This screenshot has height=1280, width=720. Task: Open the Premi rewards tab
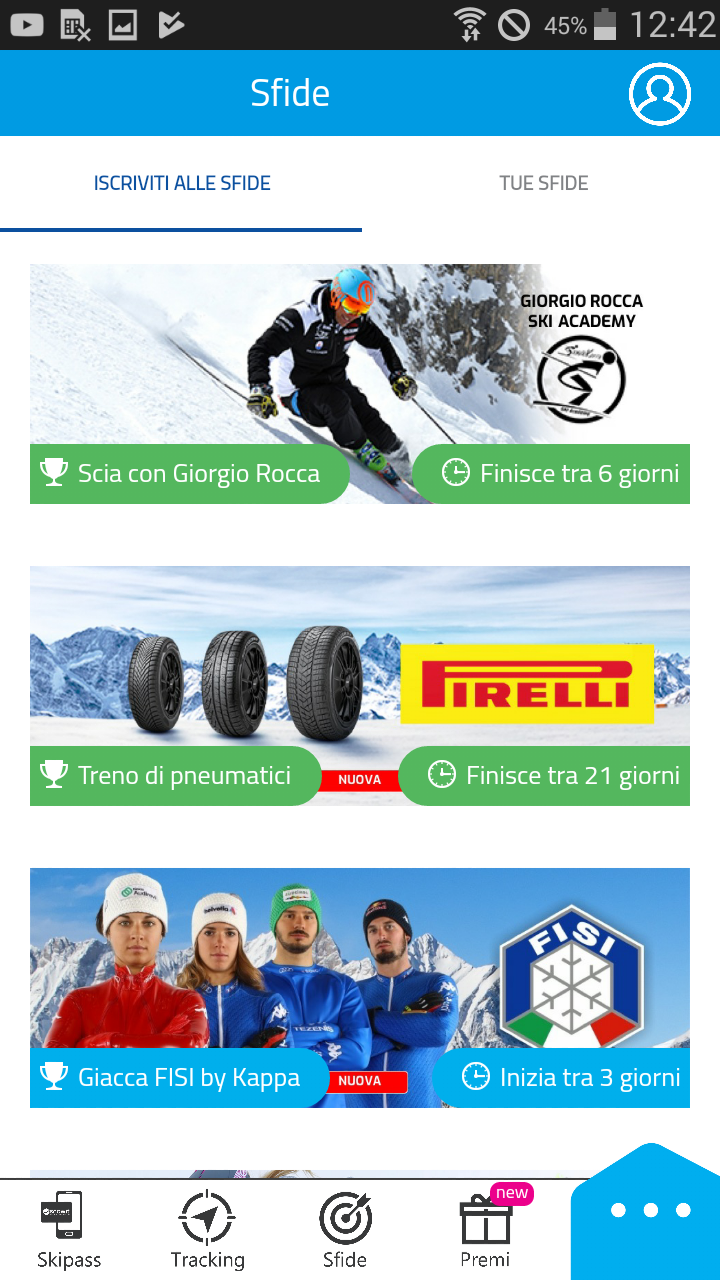486,1230
